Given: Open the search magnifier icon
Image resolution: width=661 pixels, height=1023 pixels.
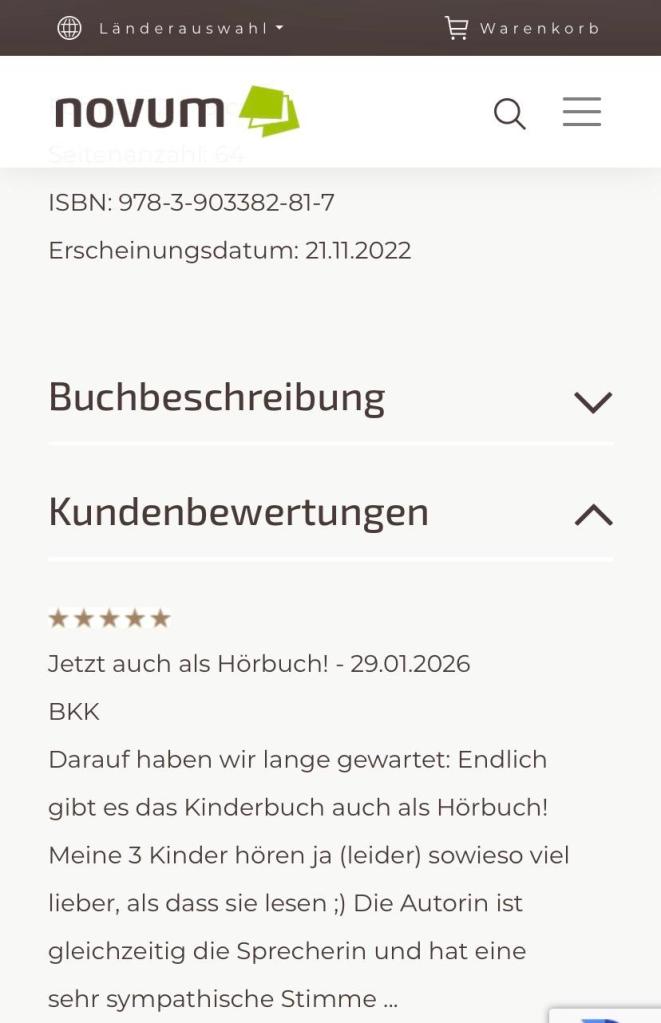Looking at the screenshot, I should click(509, 113).
